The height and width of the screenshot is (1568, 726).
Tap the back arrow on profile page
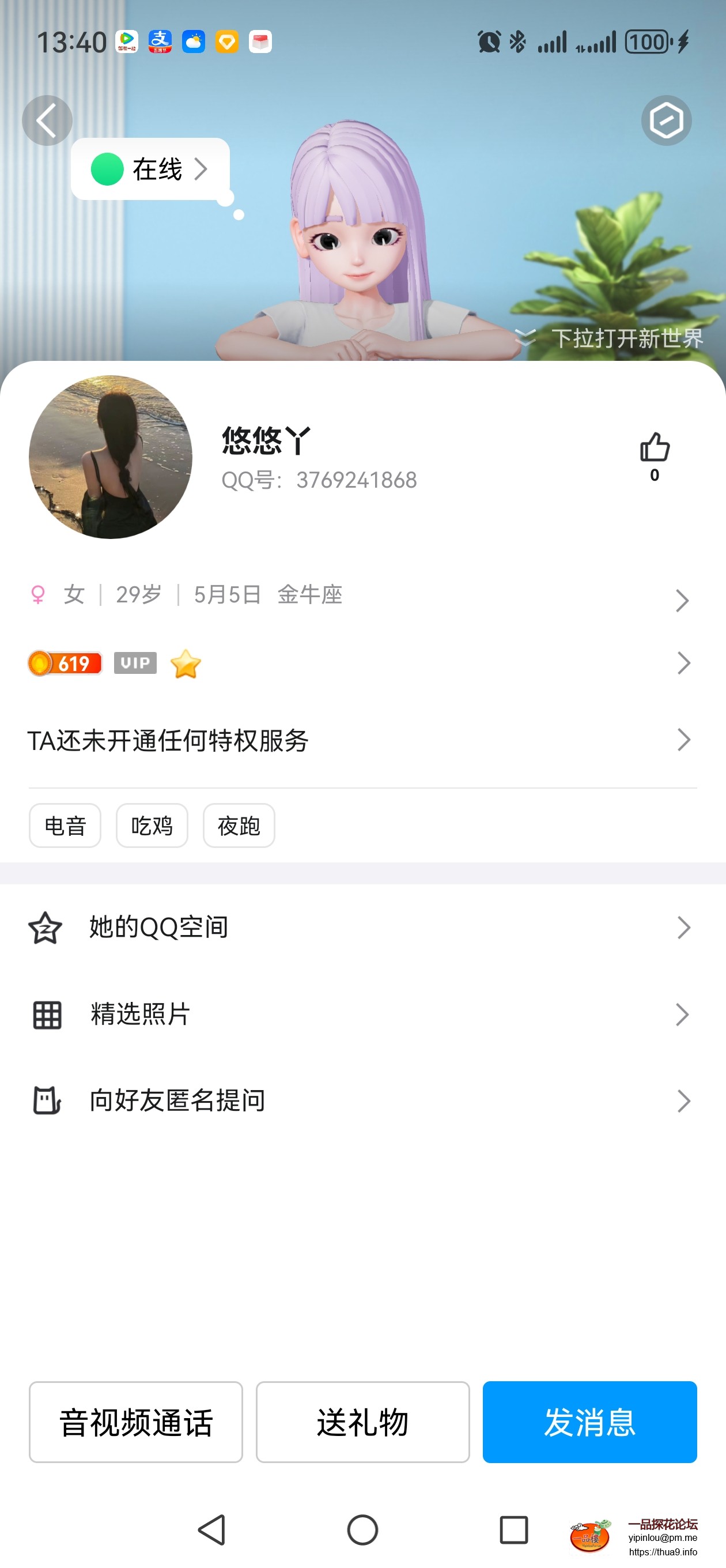click(x=47, y=120)
